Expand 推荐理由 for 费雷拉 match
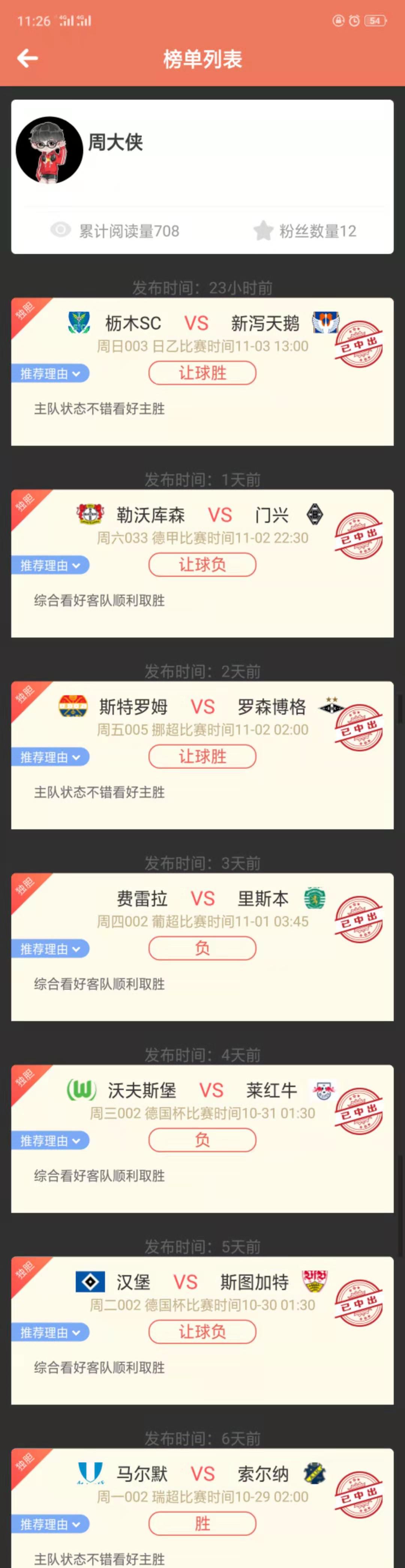The height and width of the screenshot is (1568, 405). coord(51,948)
